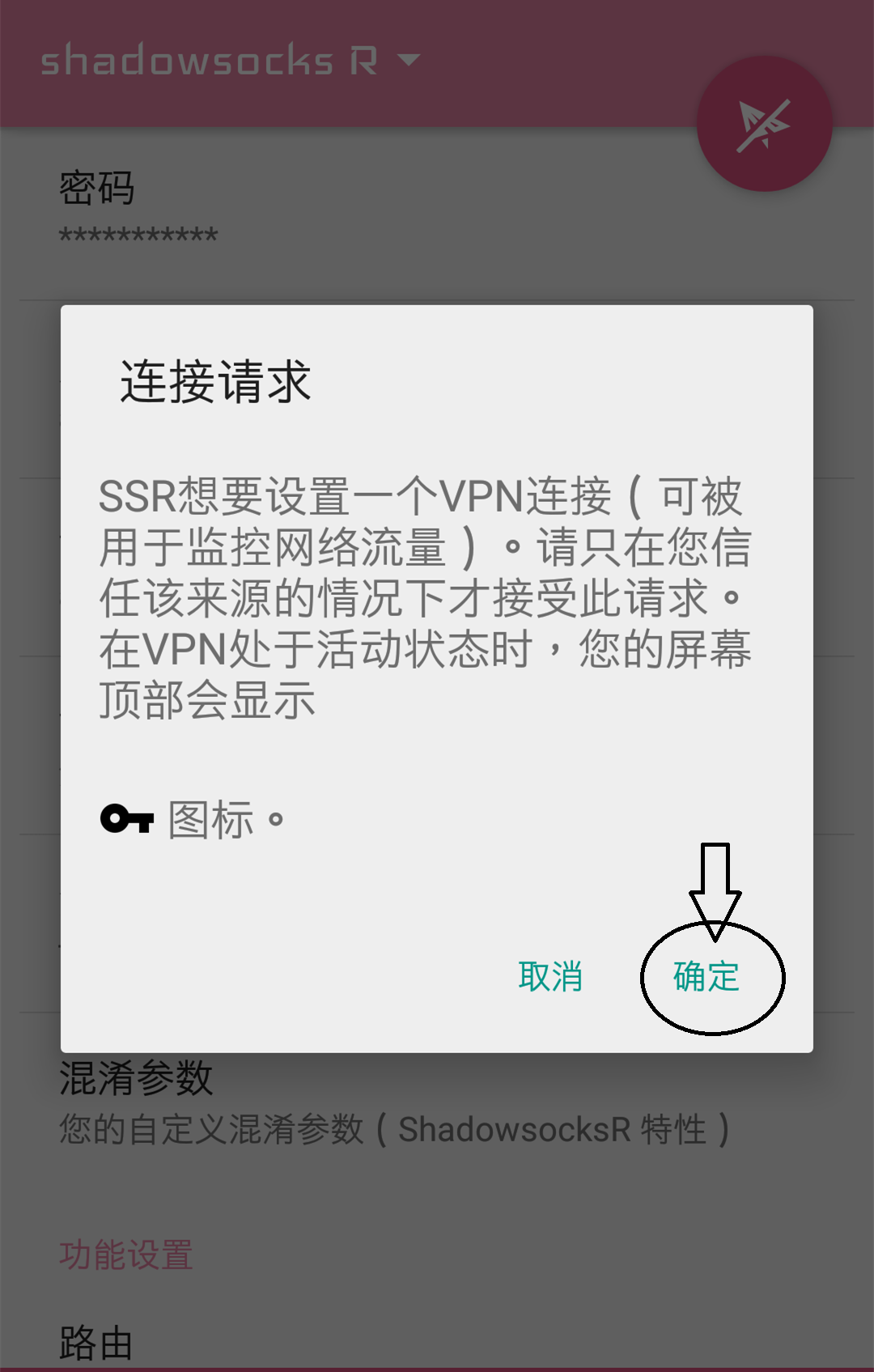Confirm the VPN request with 确定
This screenshot has height=1372, width=874.
click(x=706, y=977)
